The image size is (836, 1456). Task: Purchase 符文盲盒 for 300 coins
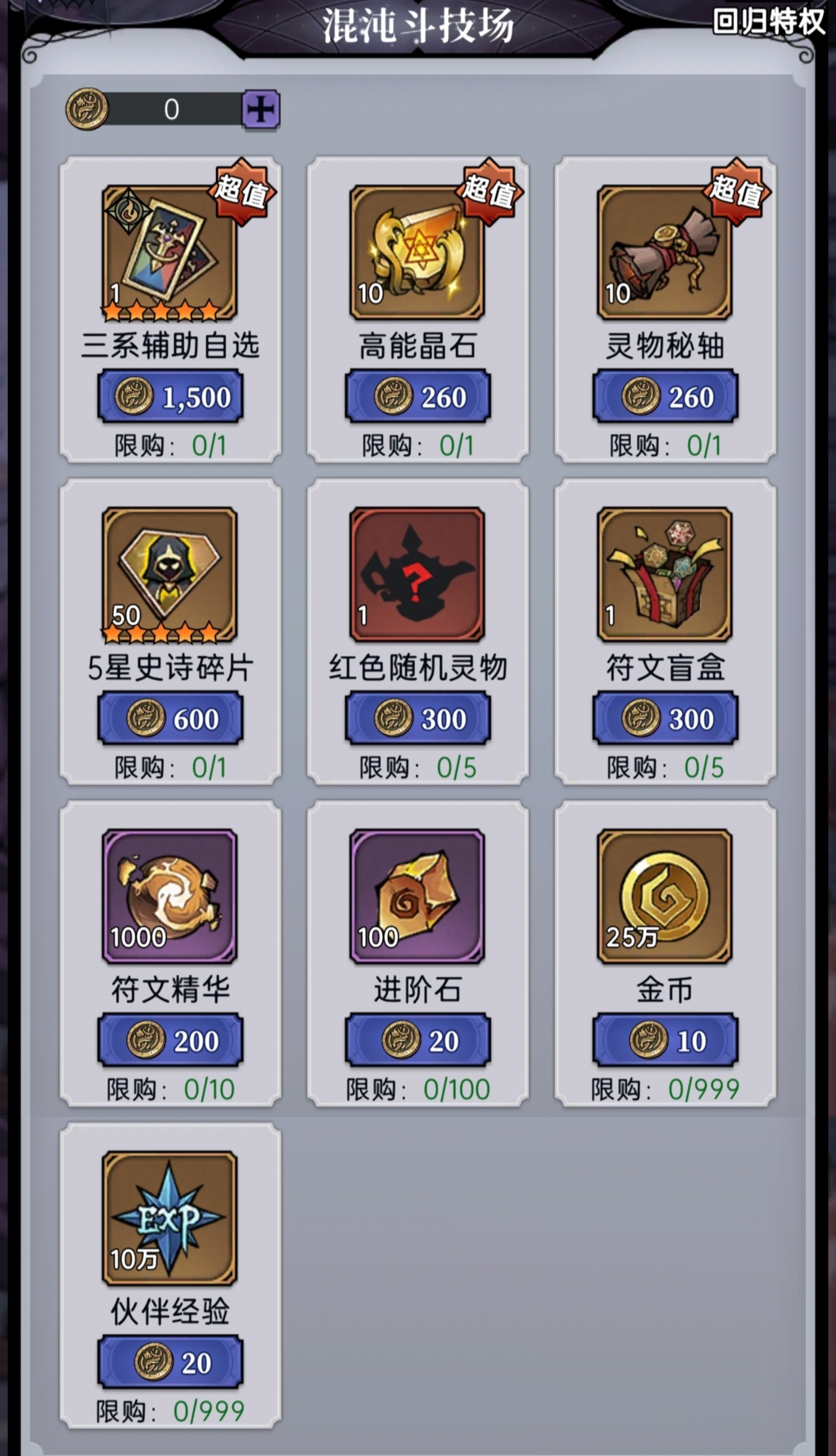click(665, 719)
